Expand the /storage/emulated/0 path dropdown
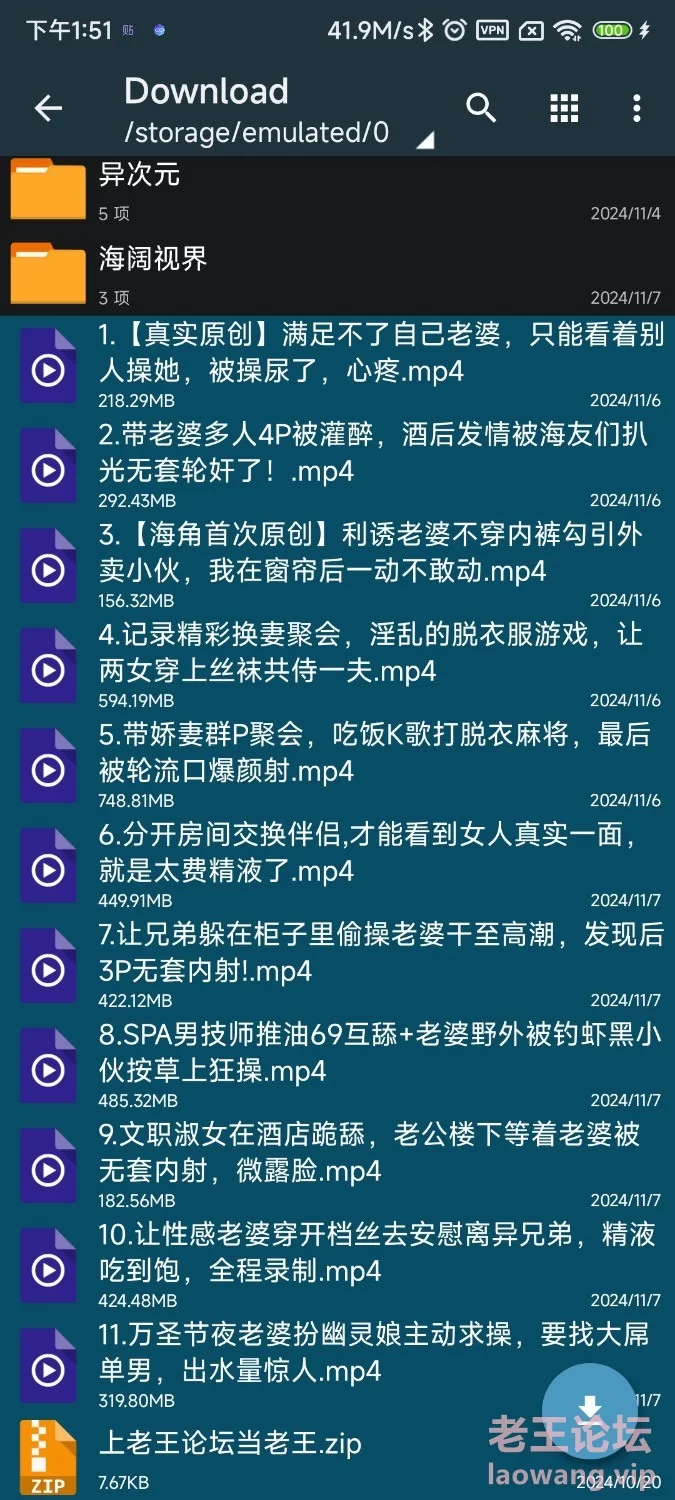This screenshot has height=1500, width=675. pos(424,139)
